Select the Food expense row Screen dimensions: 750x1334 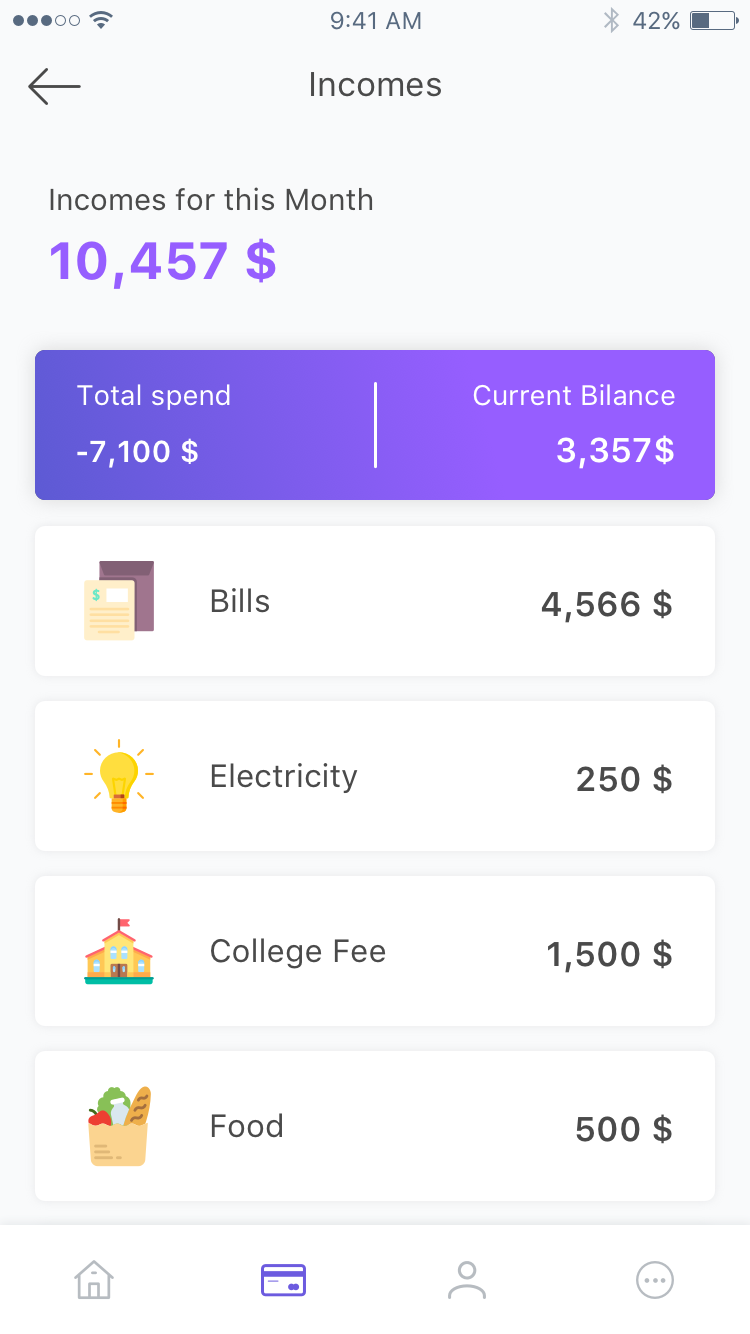click(375, 1126)
